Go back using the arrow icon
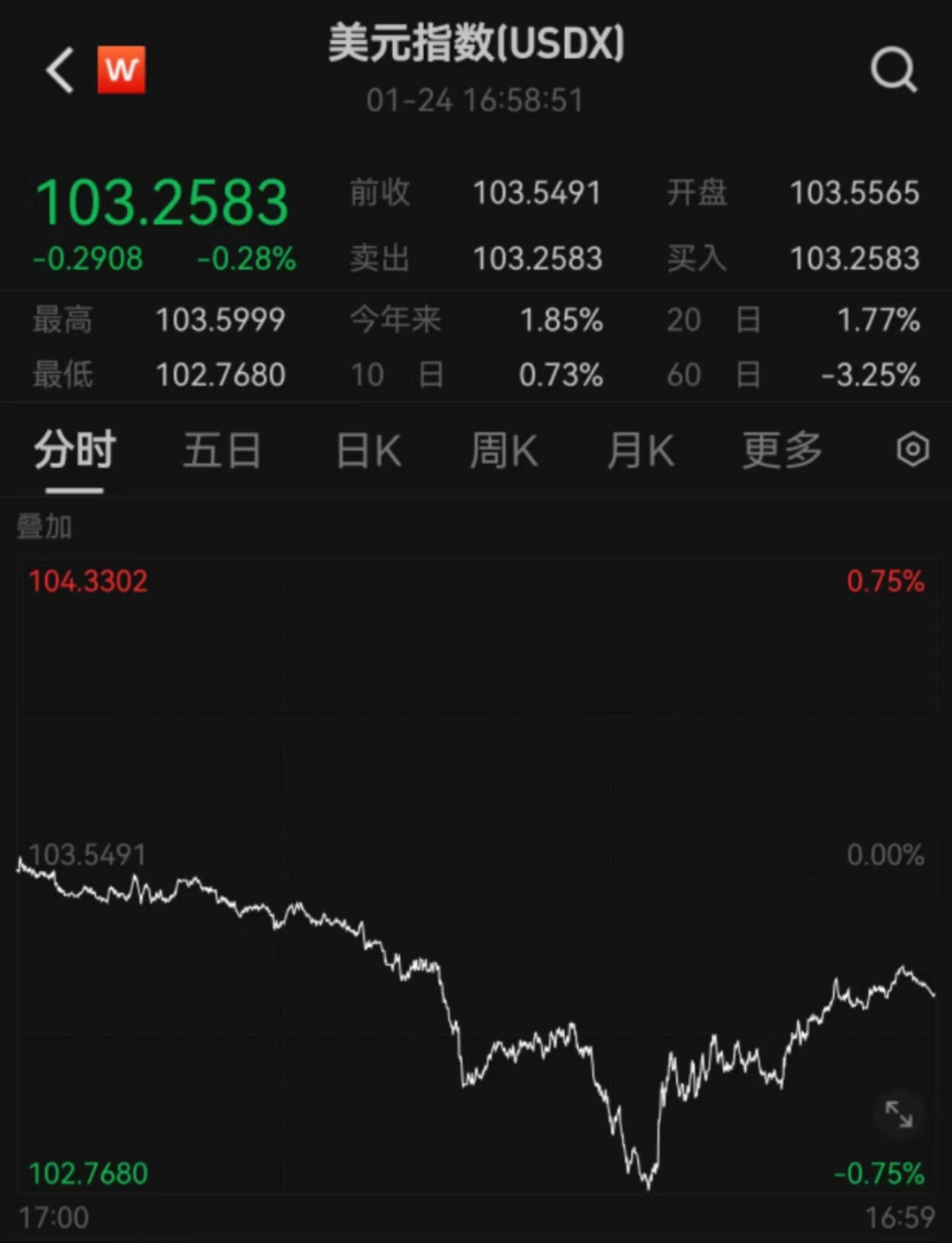This screenshot has width=952, height=1243. (x=59, y=70)
